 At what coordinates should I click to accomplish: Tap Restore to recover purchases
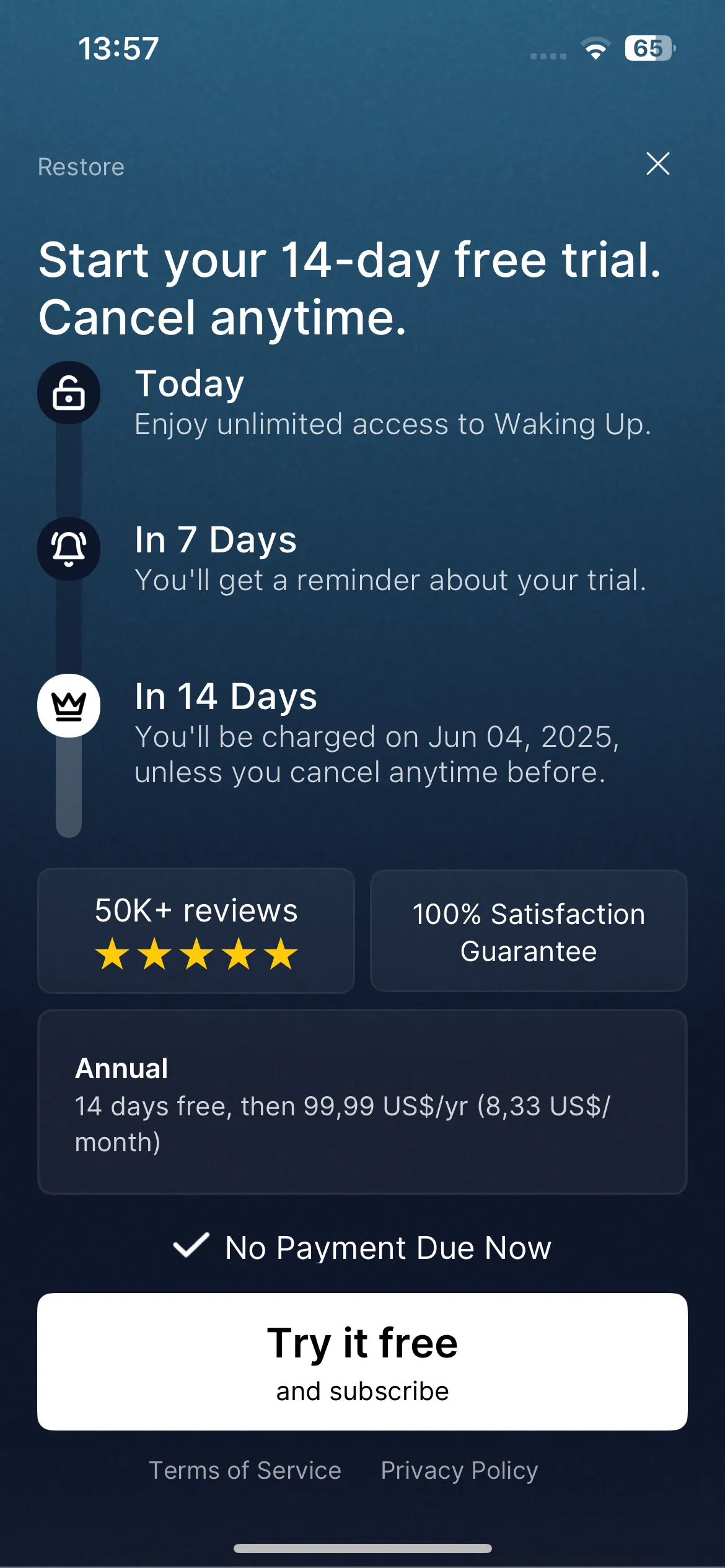click(x=81, y=167)
